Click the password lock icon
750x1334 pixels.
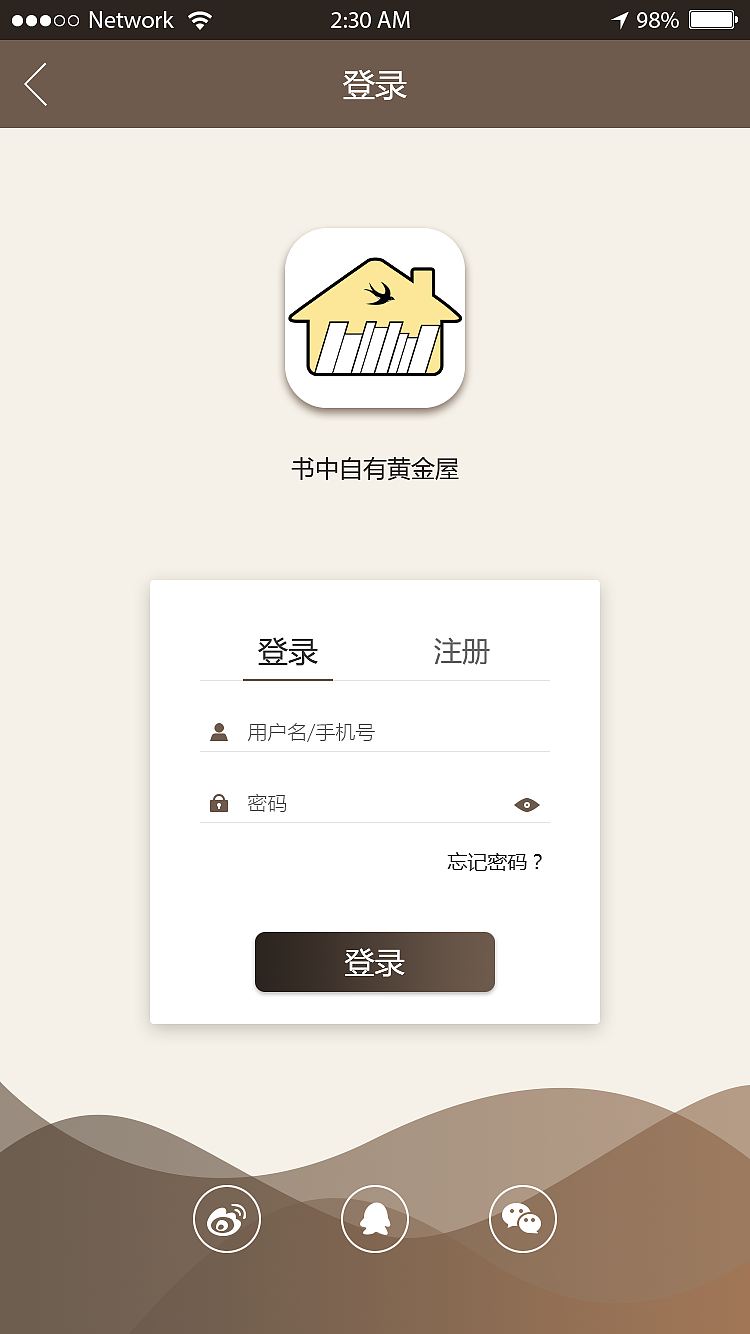pos(219,803)
